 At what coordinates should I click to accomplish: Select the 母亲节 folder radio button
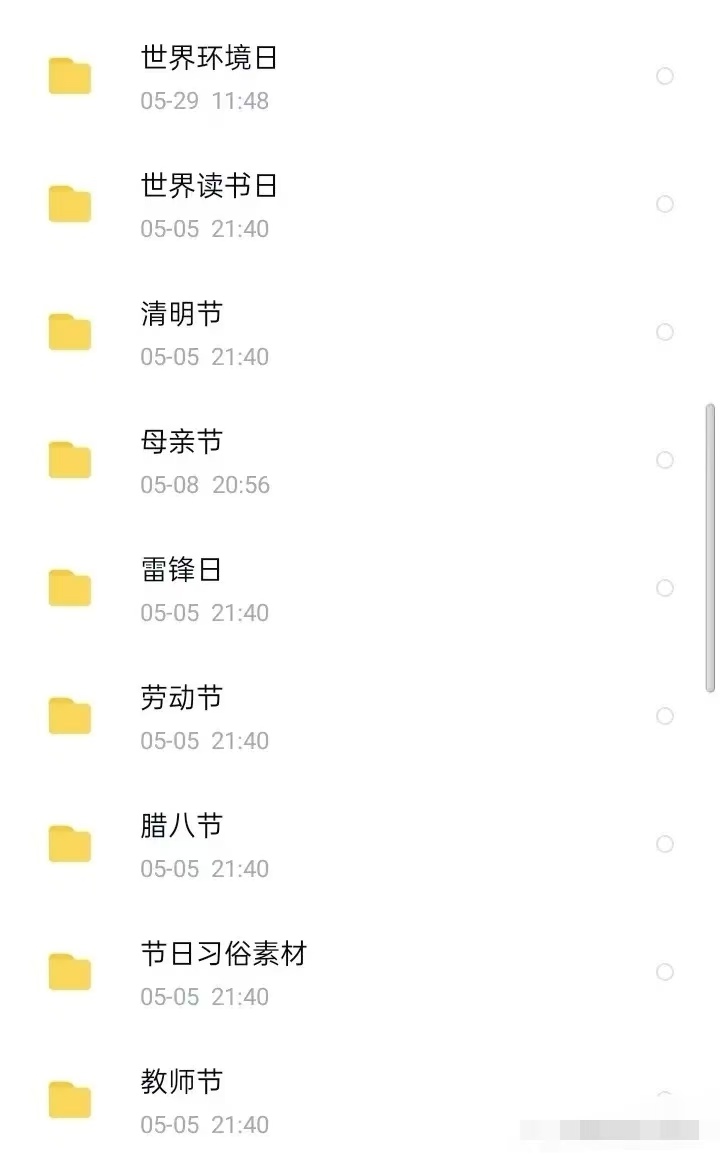[x=665, y=460]
